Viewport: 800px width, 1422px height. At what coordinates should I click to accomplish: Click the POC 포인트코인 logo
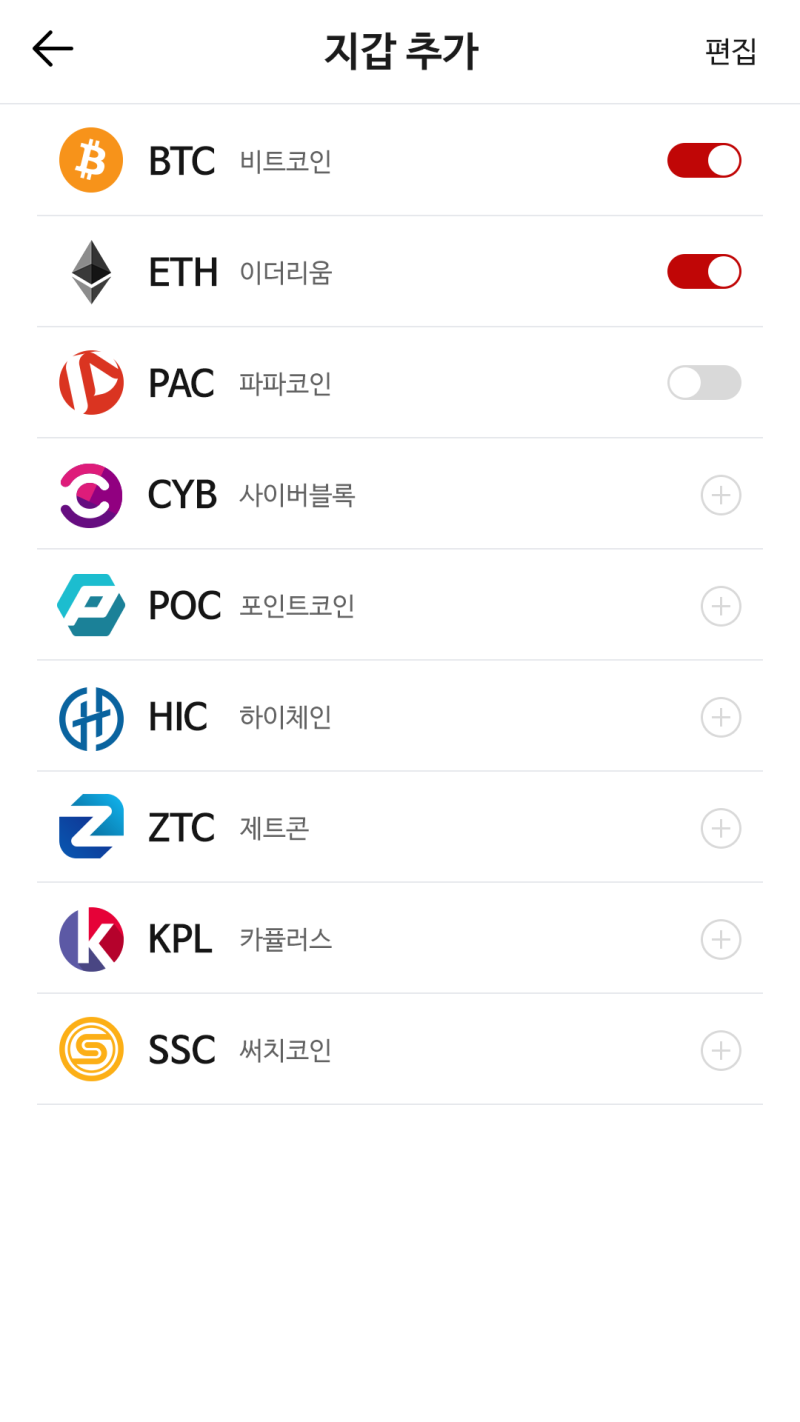(91, 605)
